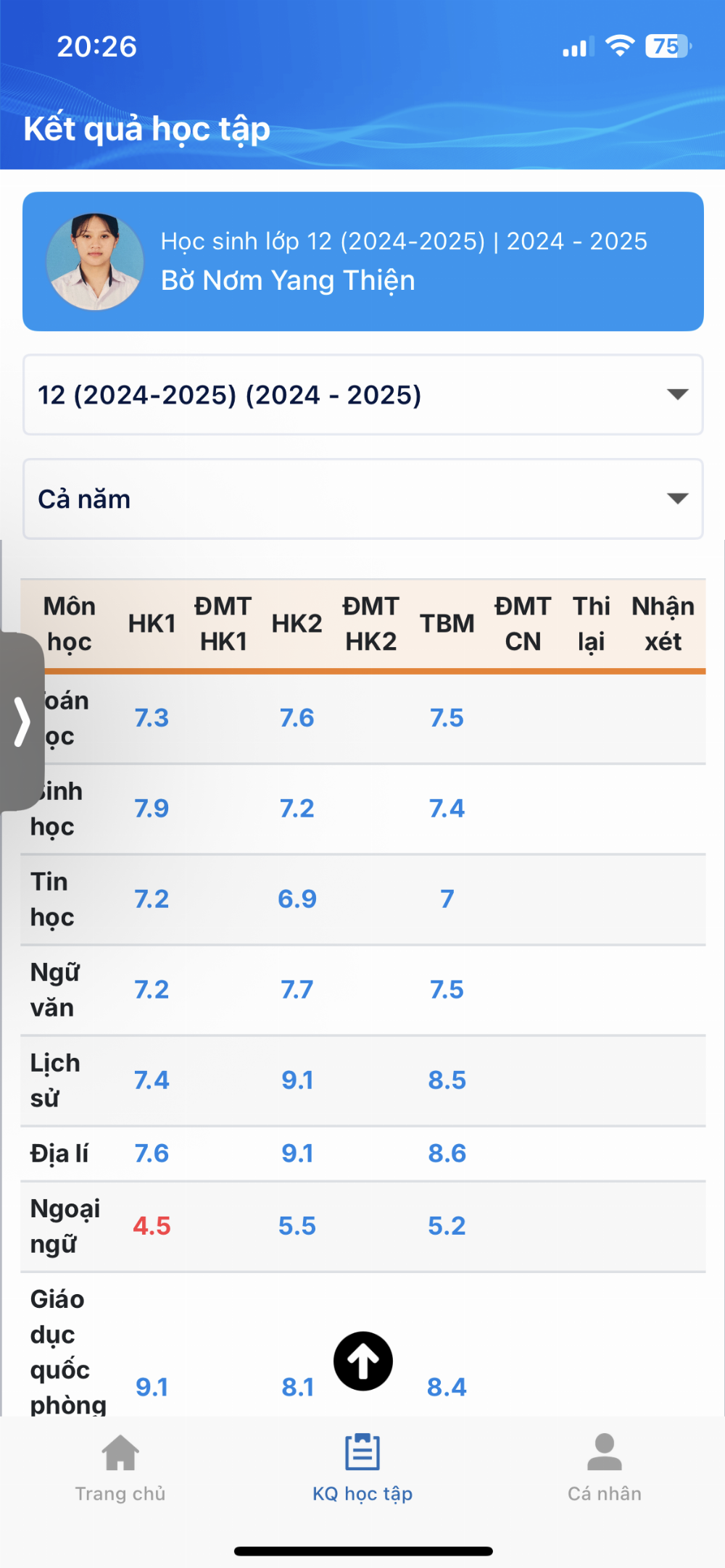Expand the side panel arrow handle
Viewport: 725px width, 1568px height.
pos(22,722)
